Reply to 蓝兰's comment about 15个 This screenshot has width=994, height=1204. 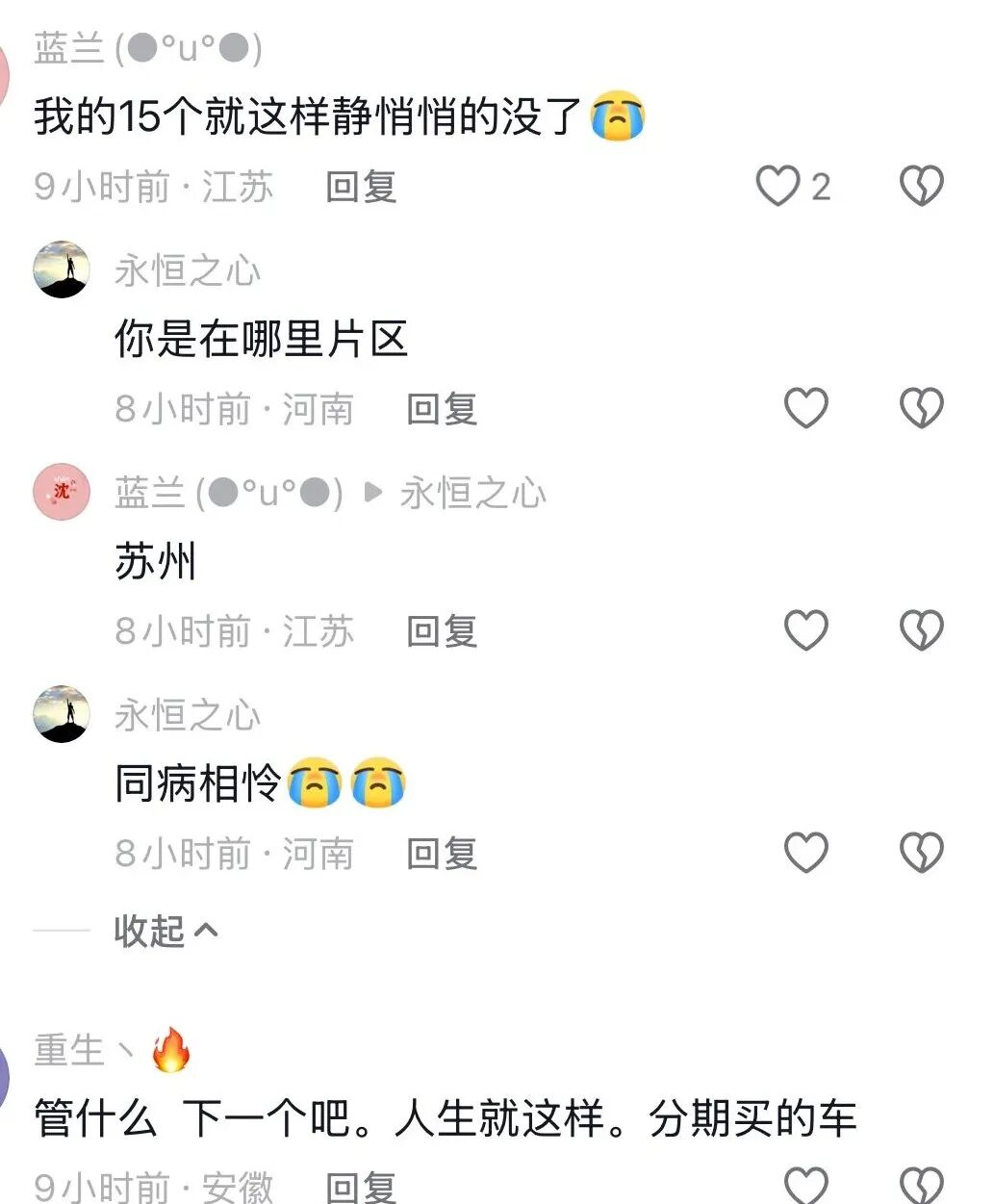[361, 187]
